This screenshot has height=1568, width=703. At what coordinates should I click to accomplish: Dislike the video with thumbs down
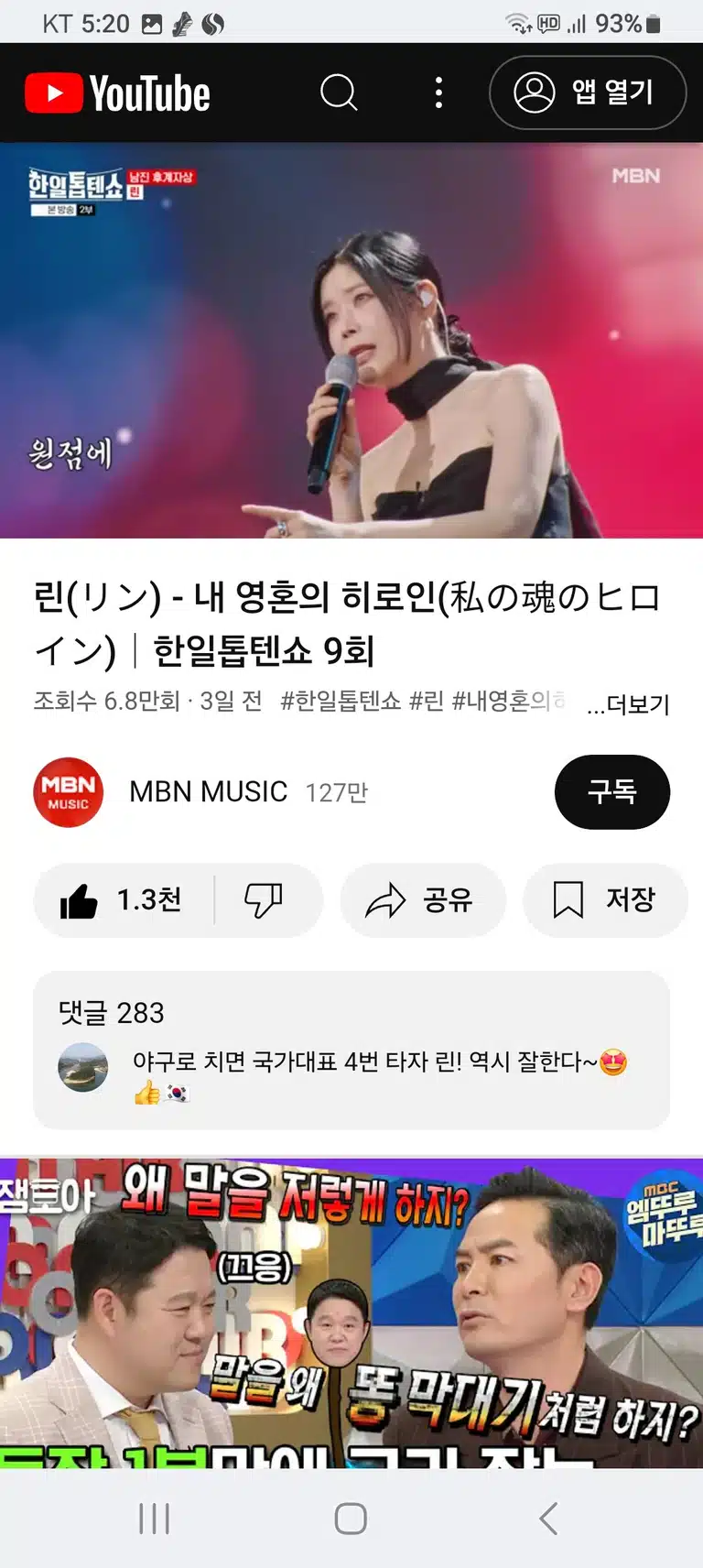coord(264,900)
